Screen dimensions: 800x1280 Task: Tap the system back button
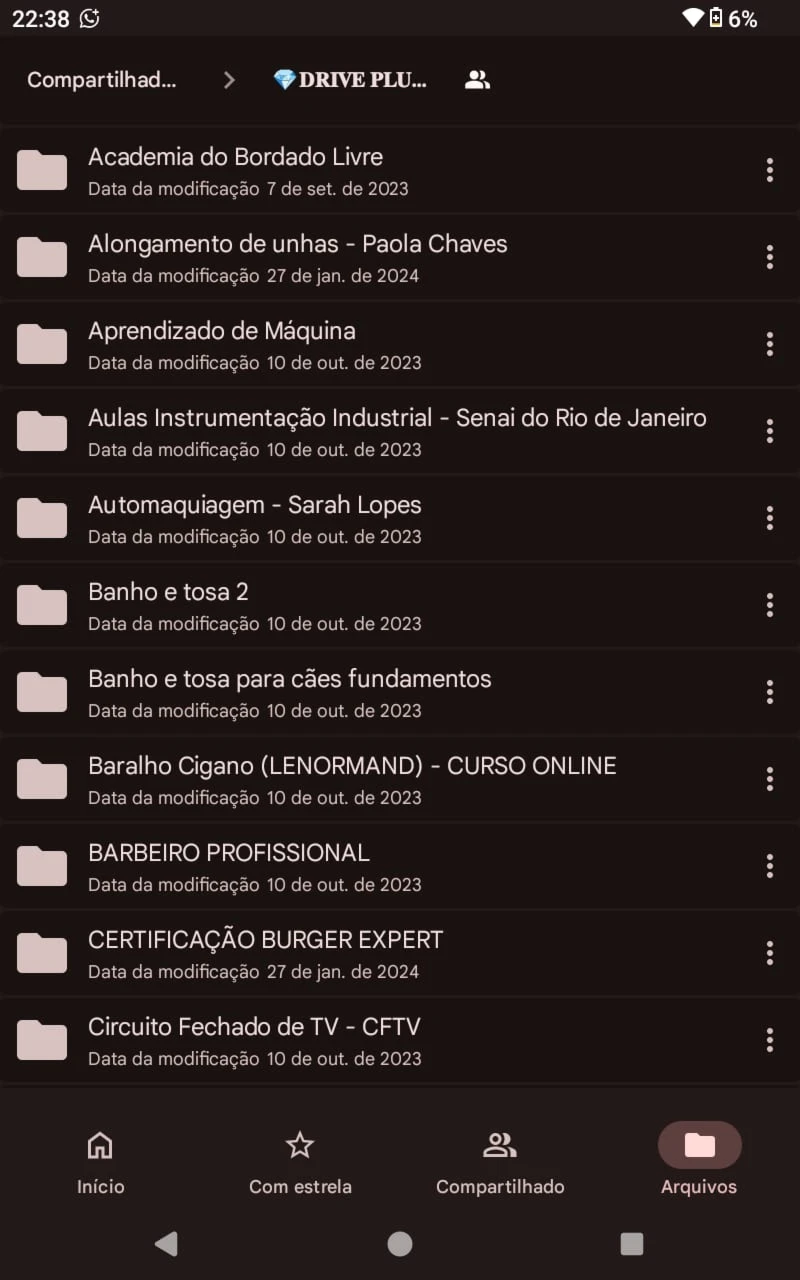click(166, 1243)
